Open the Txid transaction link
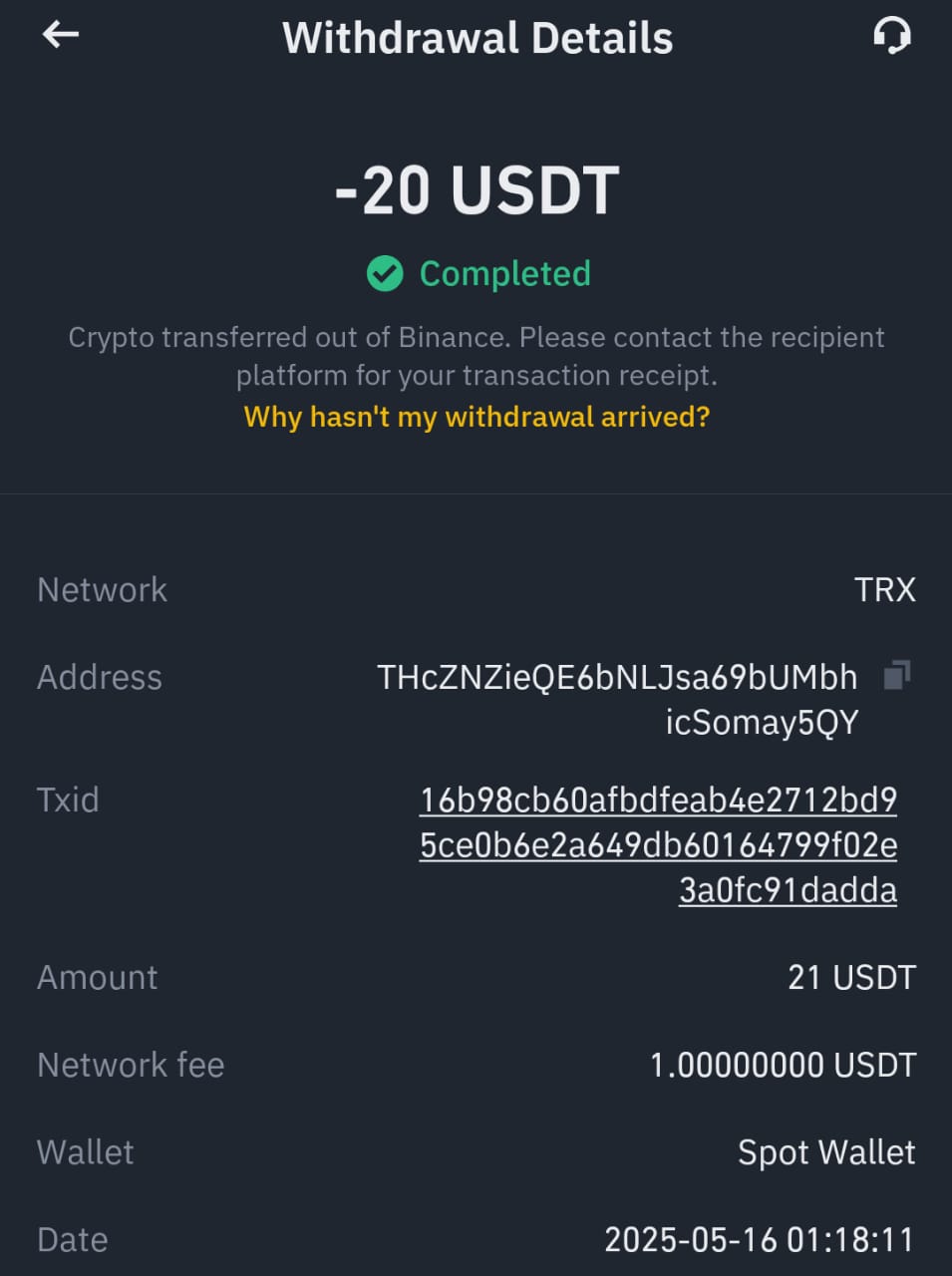The height and width of the screenshot is (1276, 952). click(658, 844)
